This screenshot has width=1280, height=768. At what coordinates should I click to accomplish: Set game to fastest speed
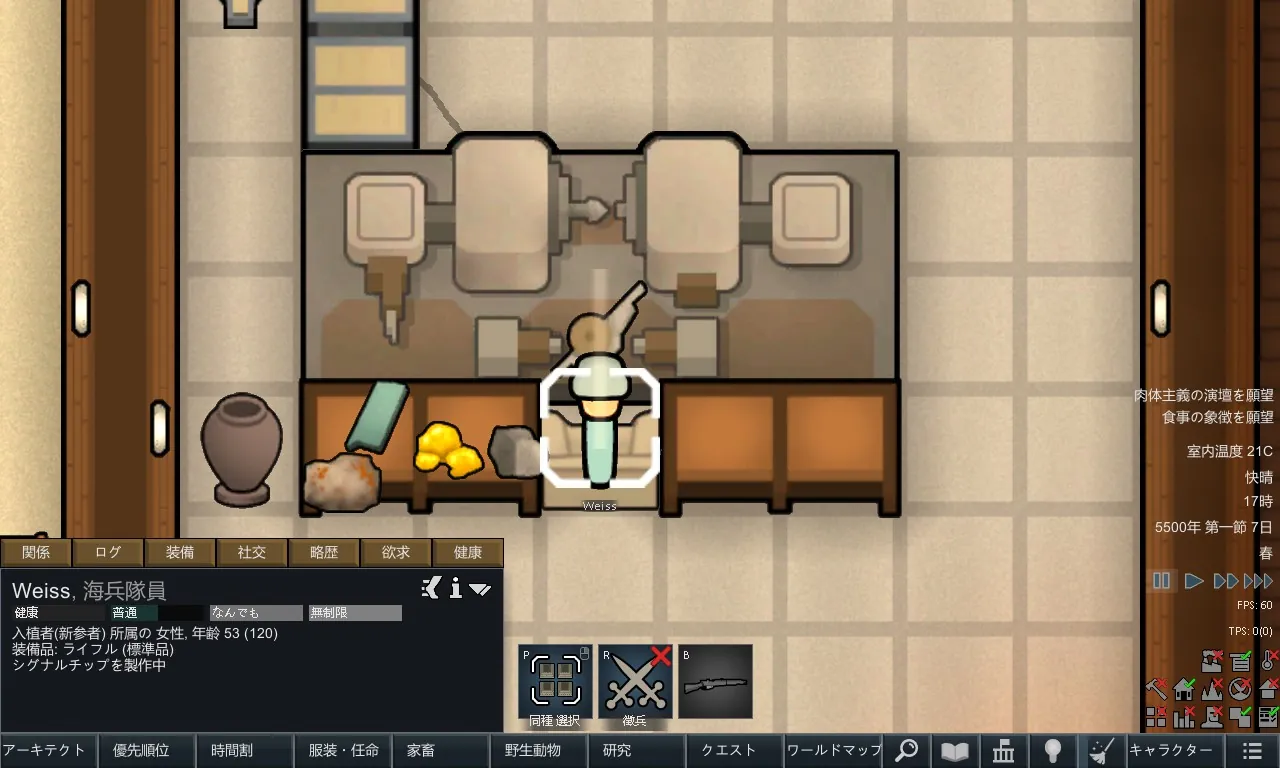click(1258, 581)
